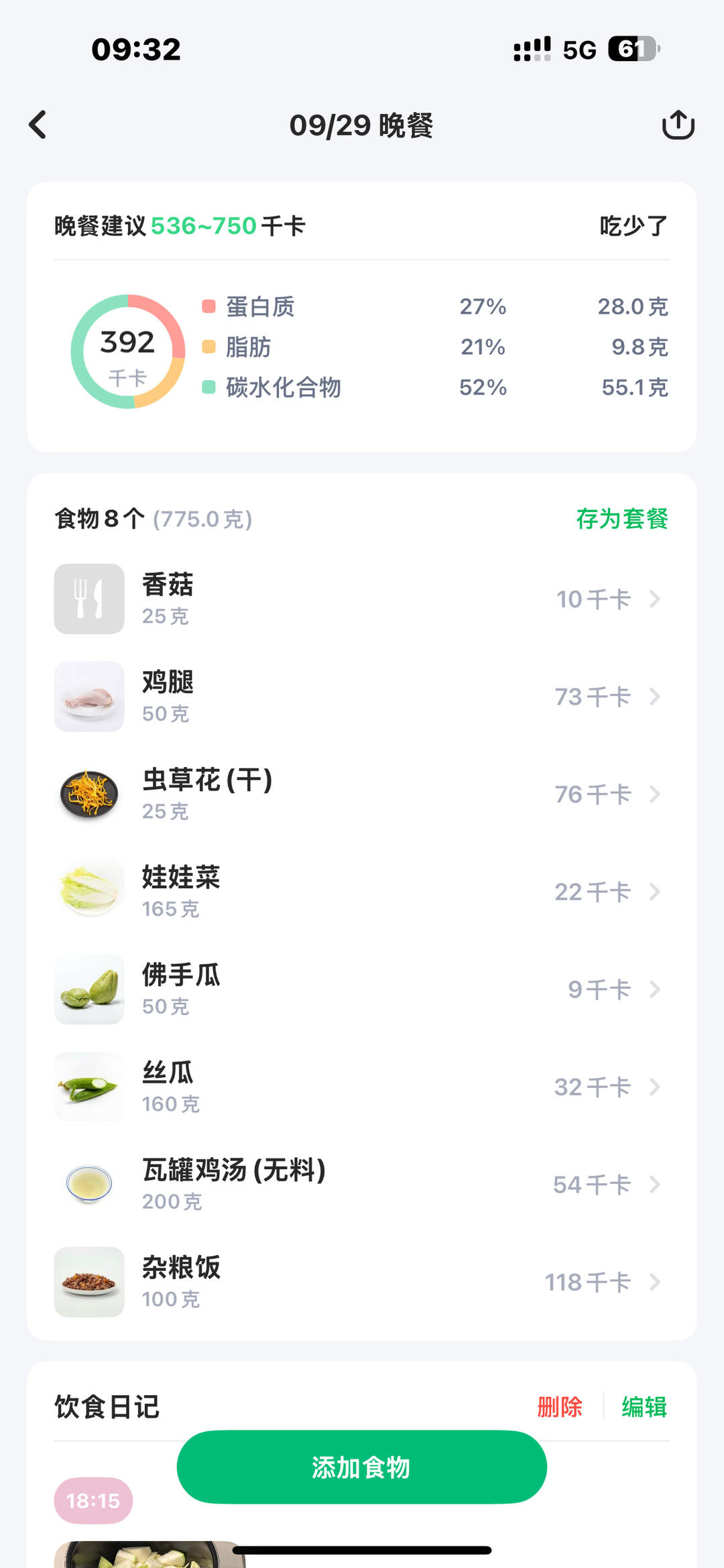The height and width of the screenshot is (1568, 724).
Task: Tap the 丝瓜 entry
Action: [362, 1087]
